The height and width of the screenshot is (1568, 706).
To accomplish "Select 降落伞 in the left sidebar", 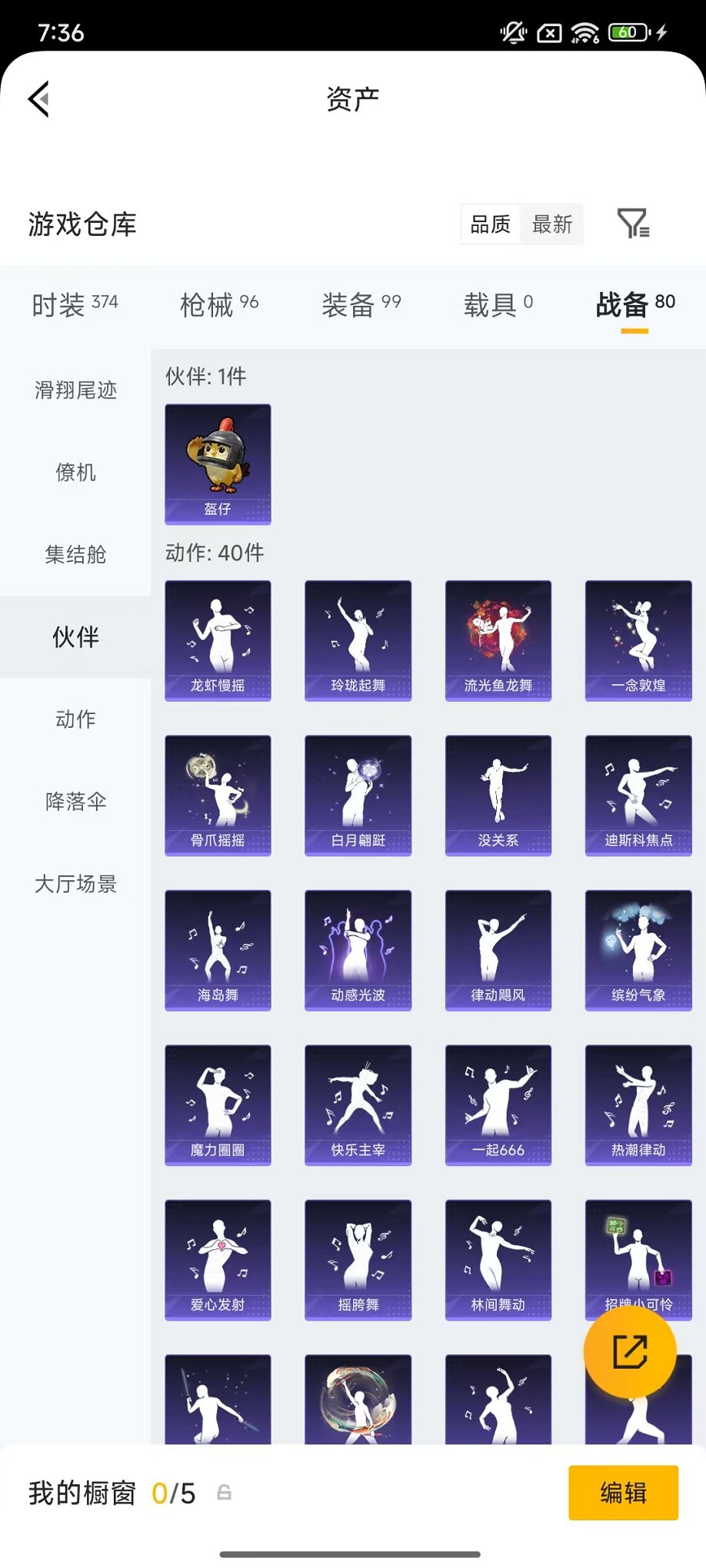I will (x=75, y=802).
